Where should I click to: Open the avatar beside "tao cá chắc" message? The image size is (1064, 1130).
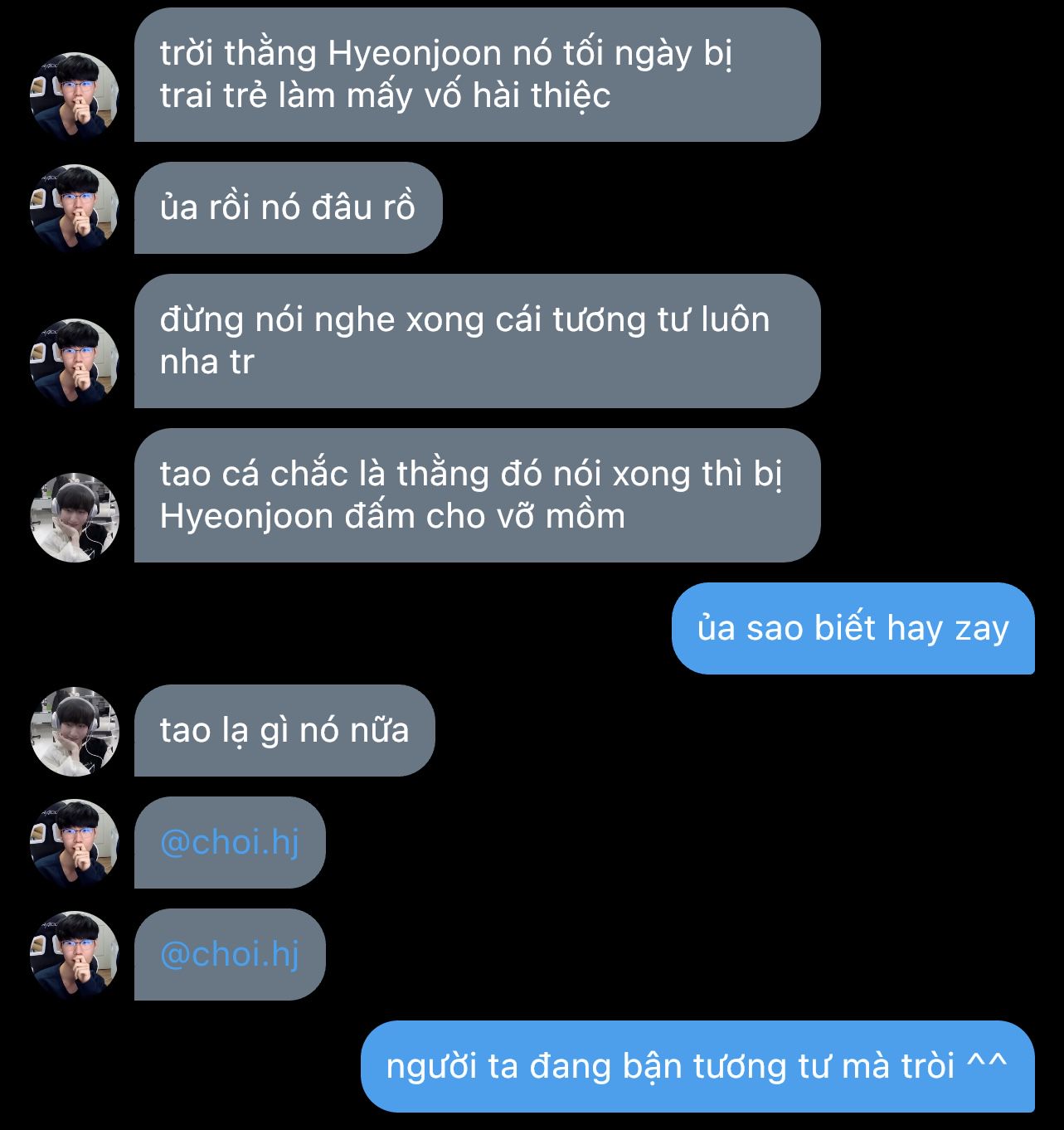pos(75,518)
